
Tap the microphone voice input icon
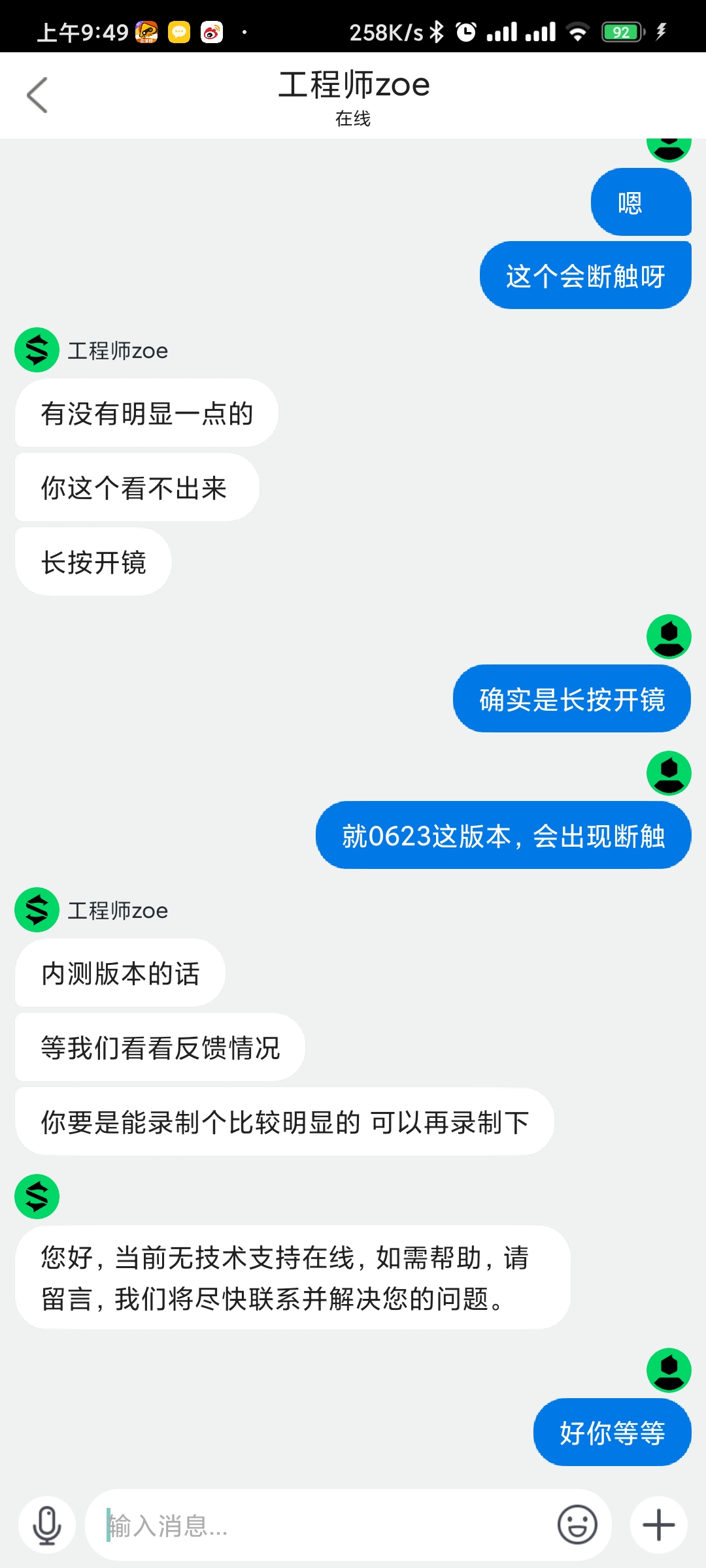(x=47, y=1526)
